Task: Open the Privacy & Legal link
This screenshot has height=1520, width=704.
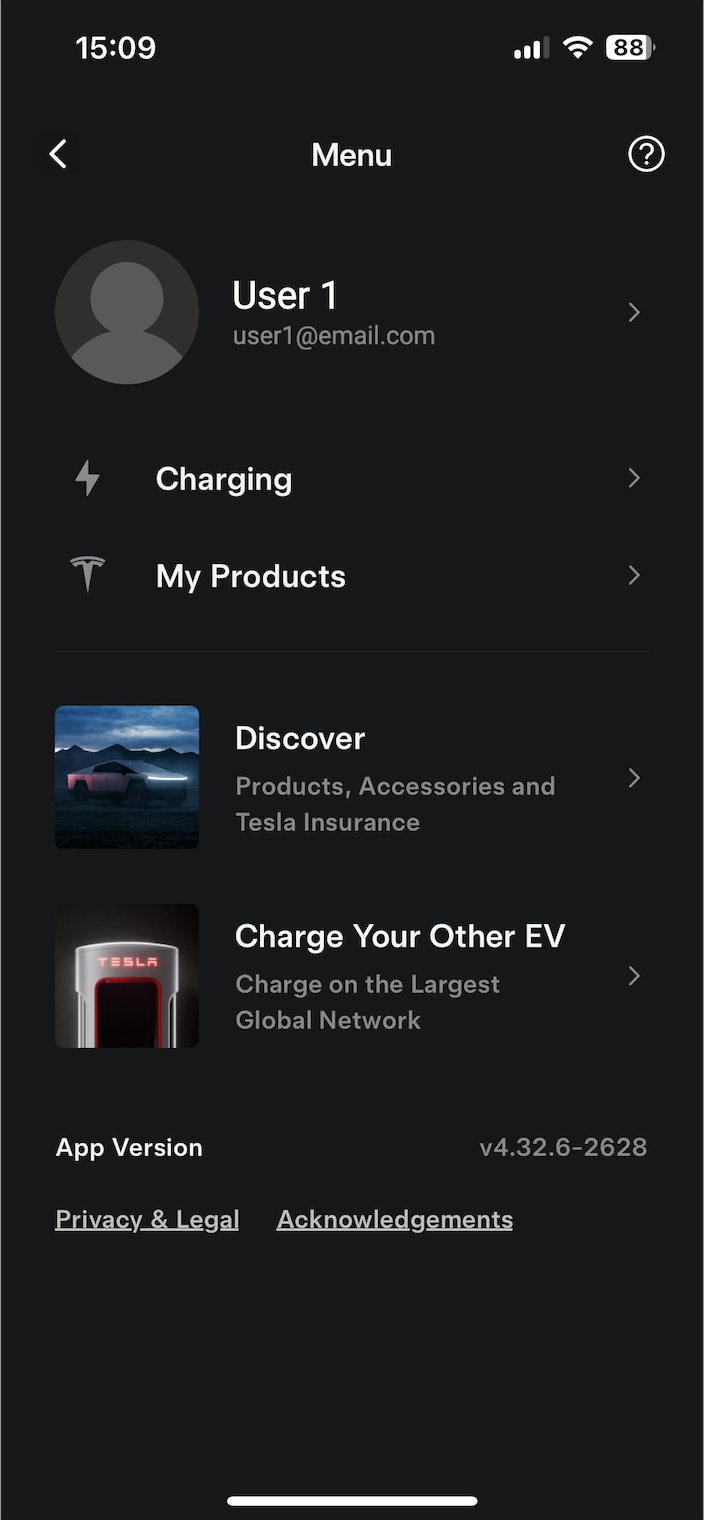Action: pyautogui.click(x=147, y=1219)
